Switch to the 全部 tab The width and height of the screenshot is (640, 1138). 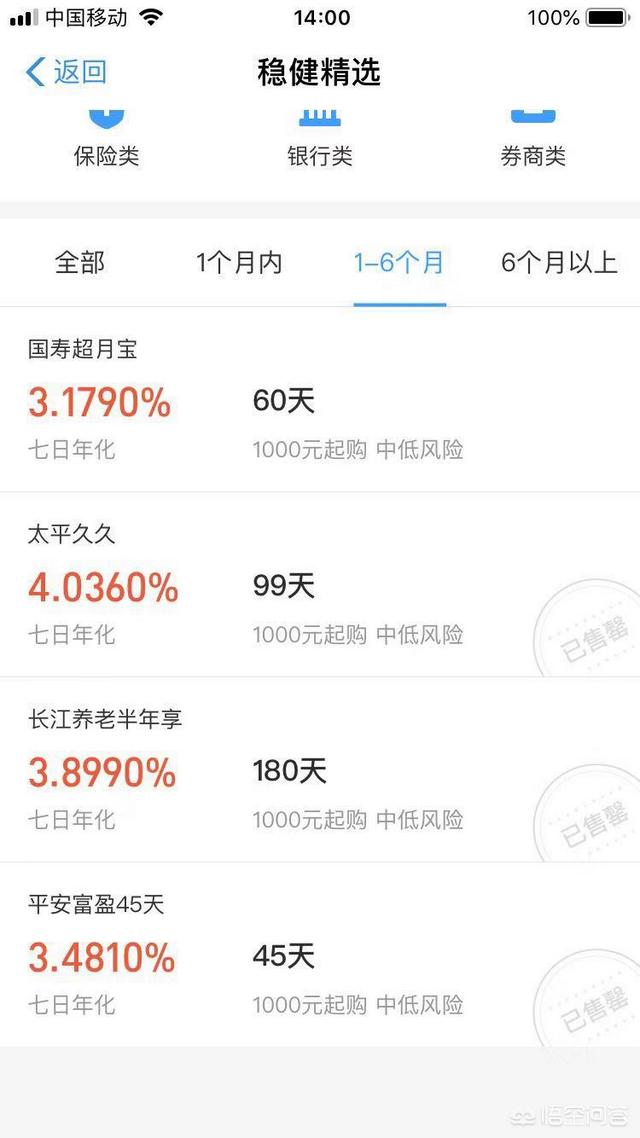80,263
